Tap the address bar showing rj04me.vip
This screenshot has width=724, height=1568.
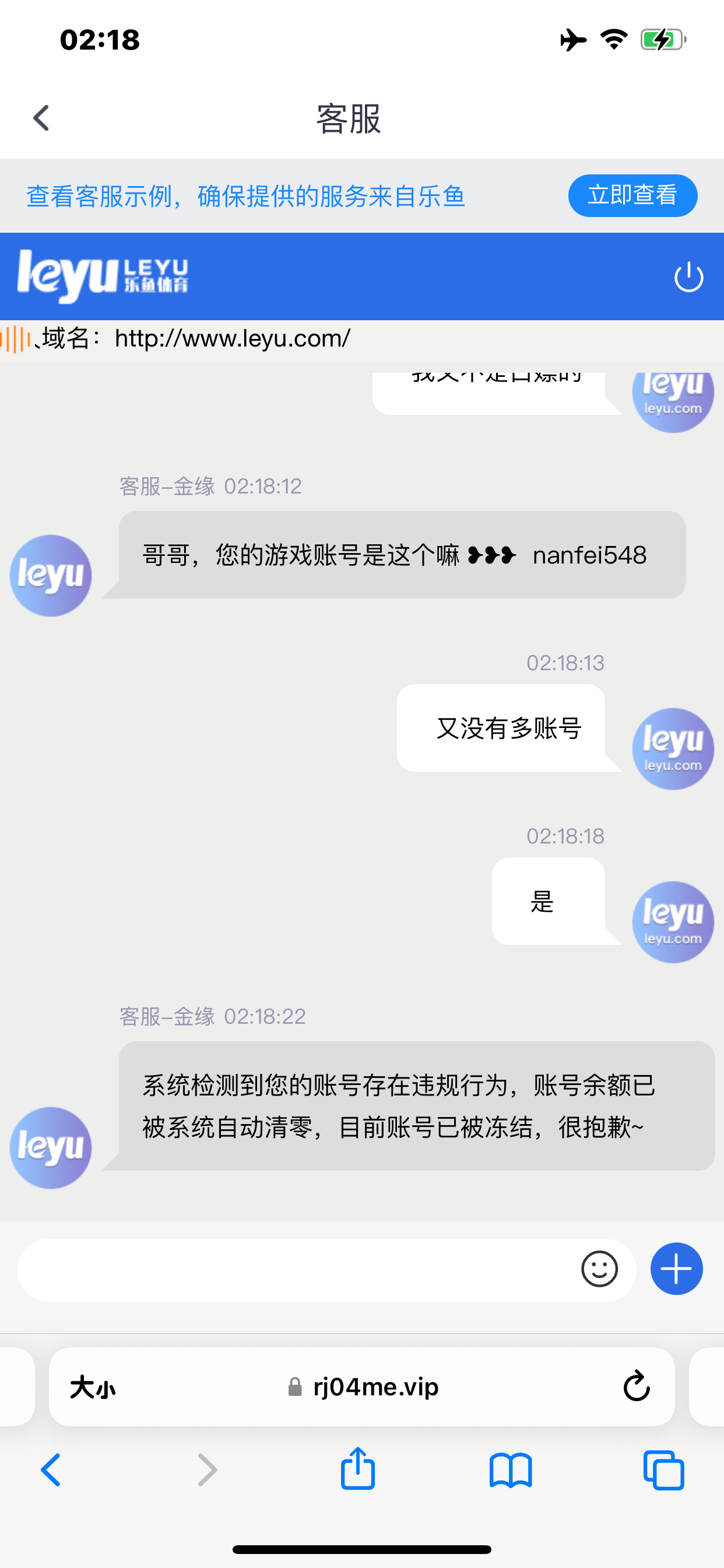pos(377,1388)
